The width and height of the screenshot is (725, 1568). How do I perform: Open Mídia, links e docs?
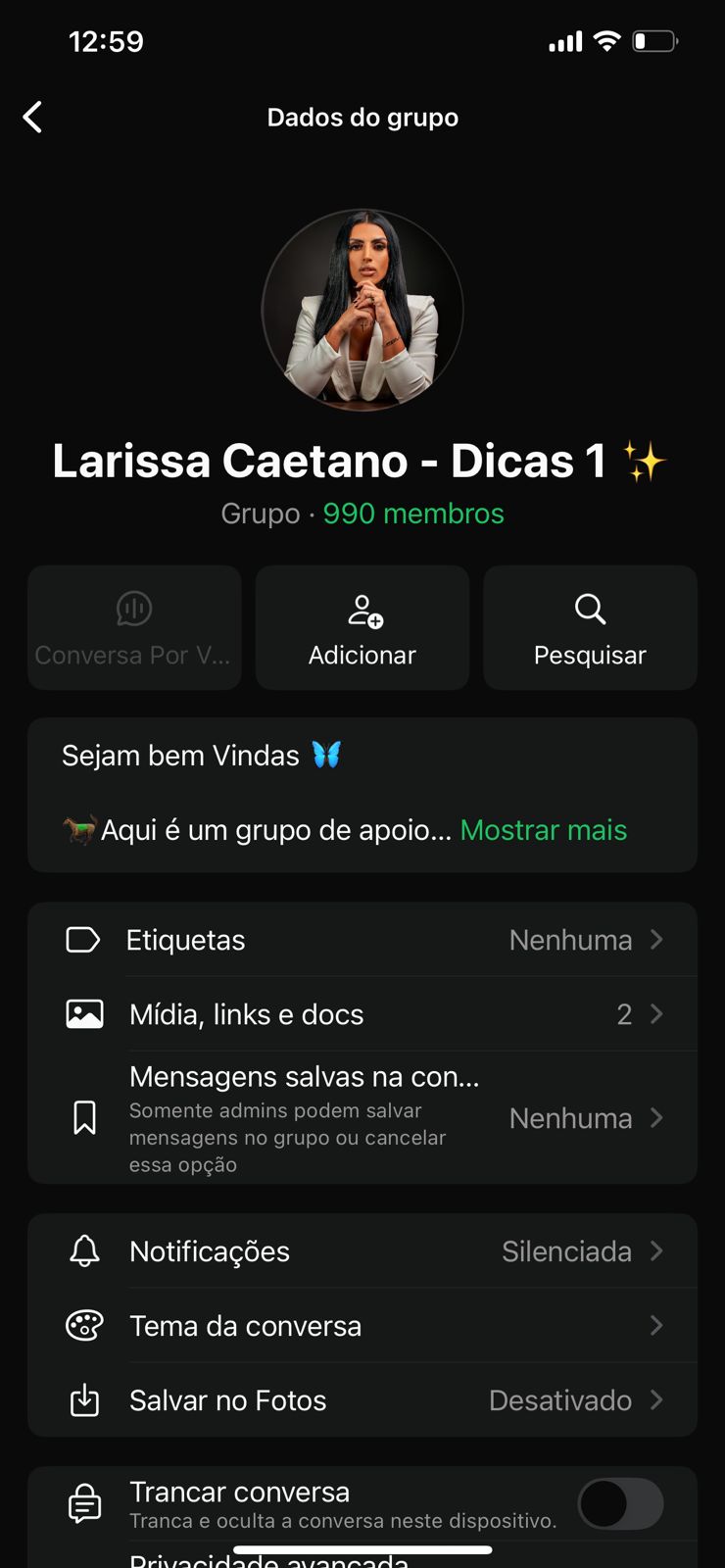362,1014
